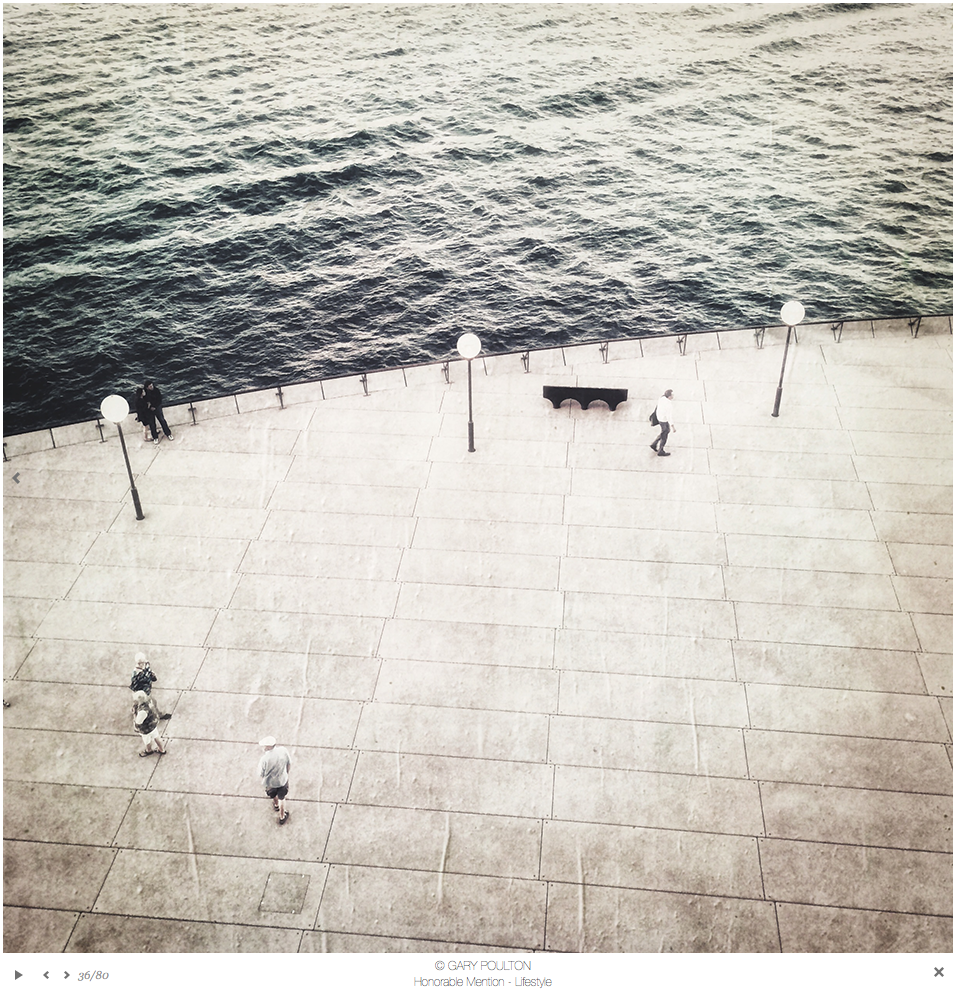Advance to the next photo
This screenshot has width=955, height=998.
click(66, 975)
